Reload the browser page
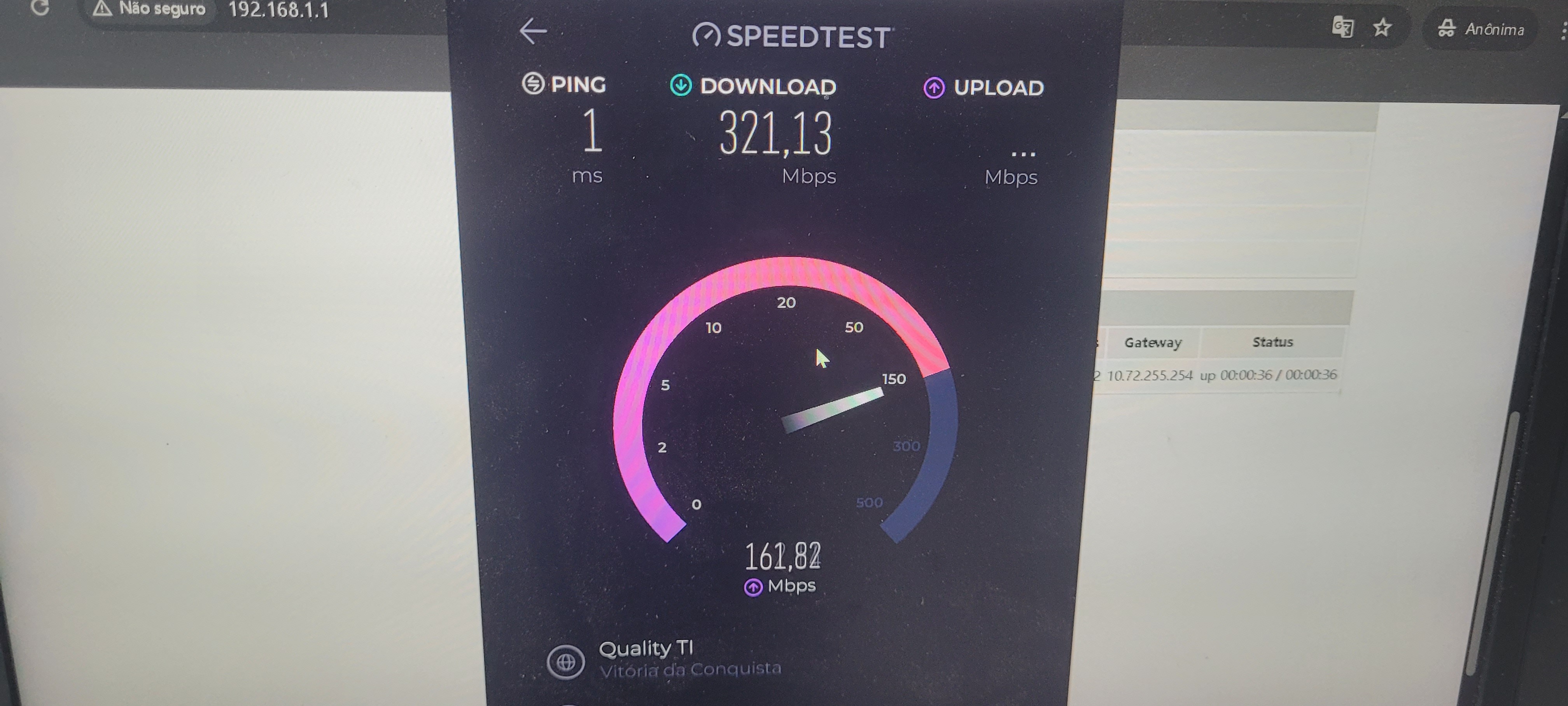1568x706 pixels. click(40, 8)
